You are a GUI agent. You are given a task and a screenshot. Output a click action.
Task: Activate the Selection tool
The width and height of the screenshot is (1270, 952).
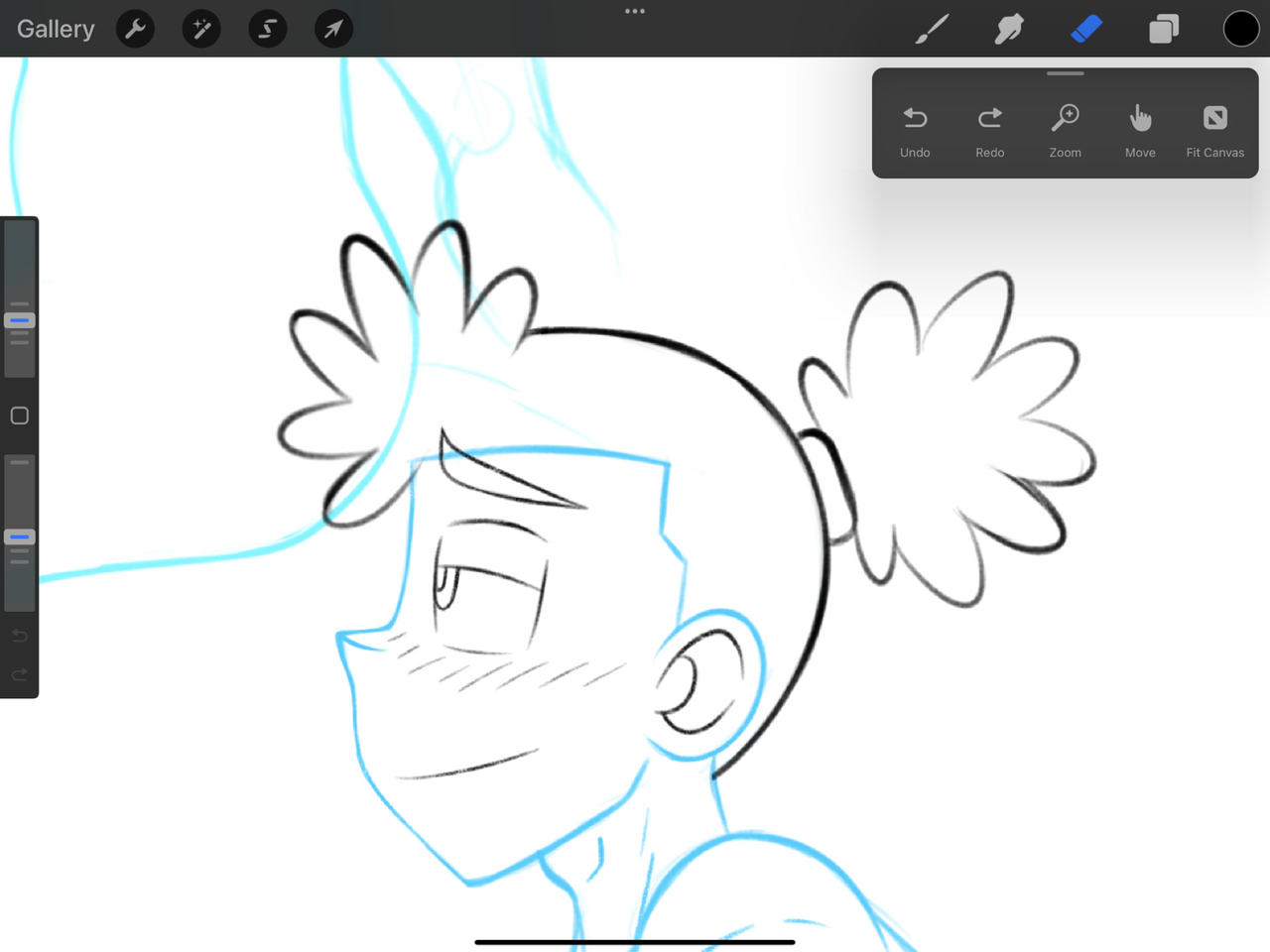point(267,29)
